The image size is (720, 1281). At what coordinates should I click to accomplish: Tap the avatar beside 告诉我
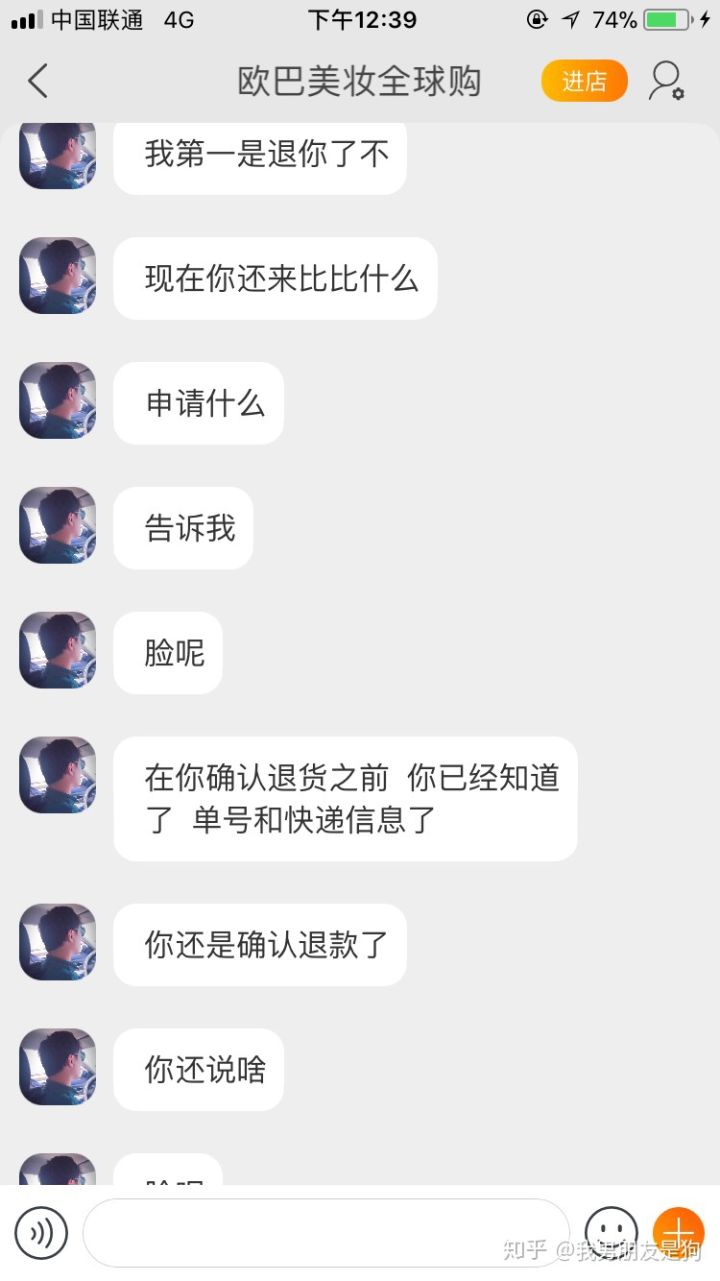point(58,525)
